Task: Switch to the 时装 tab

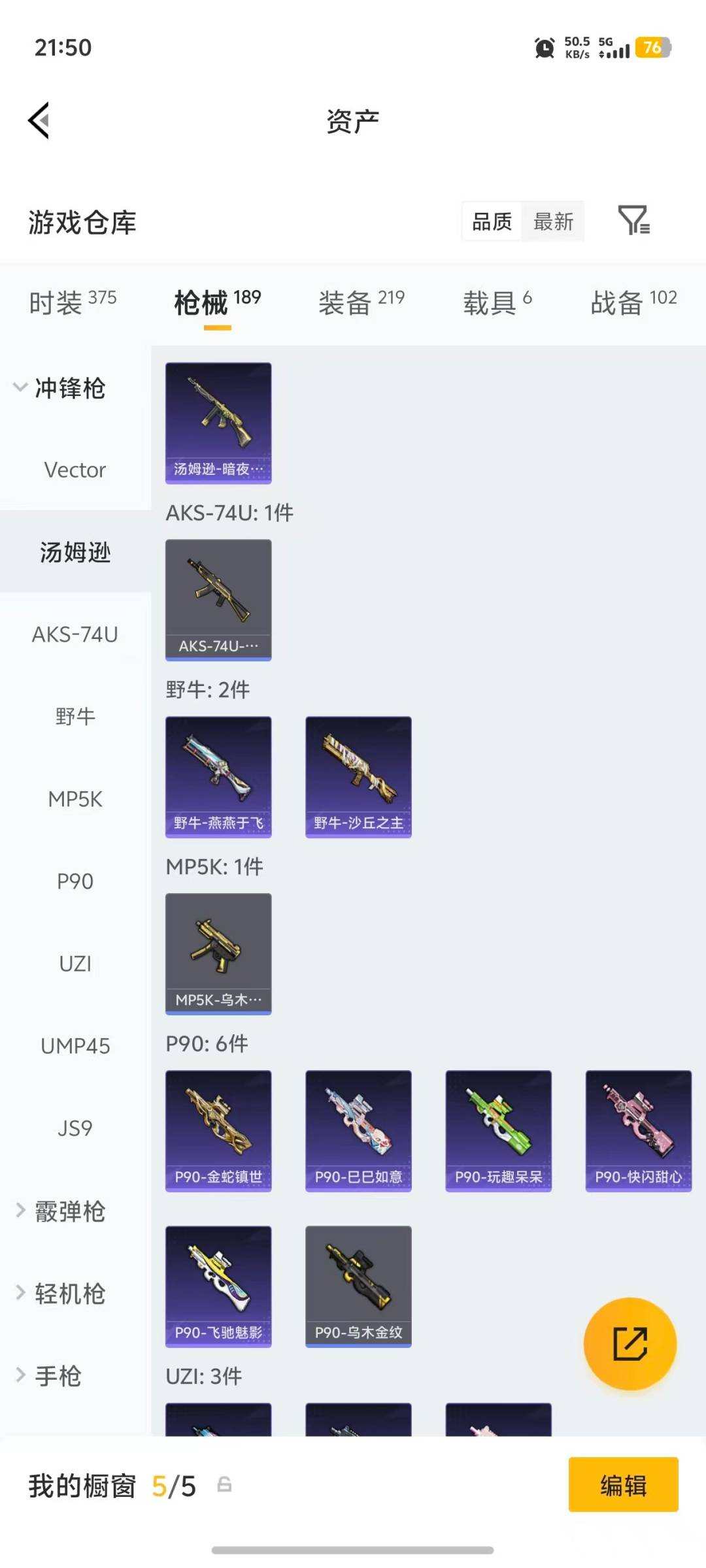Action: click(73, 302)
